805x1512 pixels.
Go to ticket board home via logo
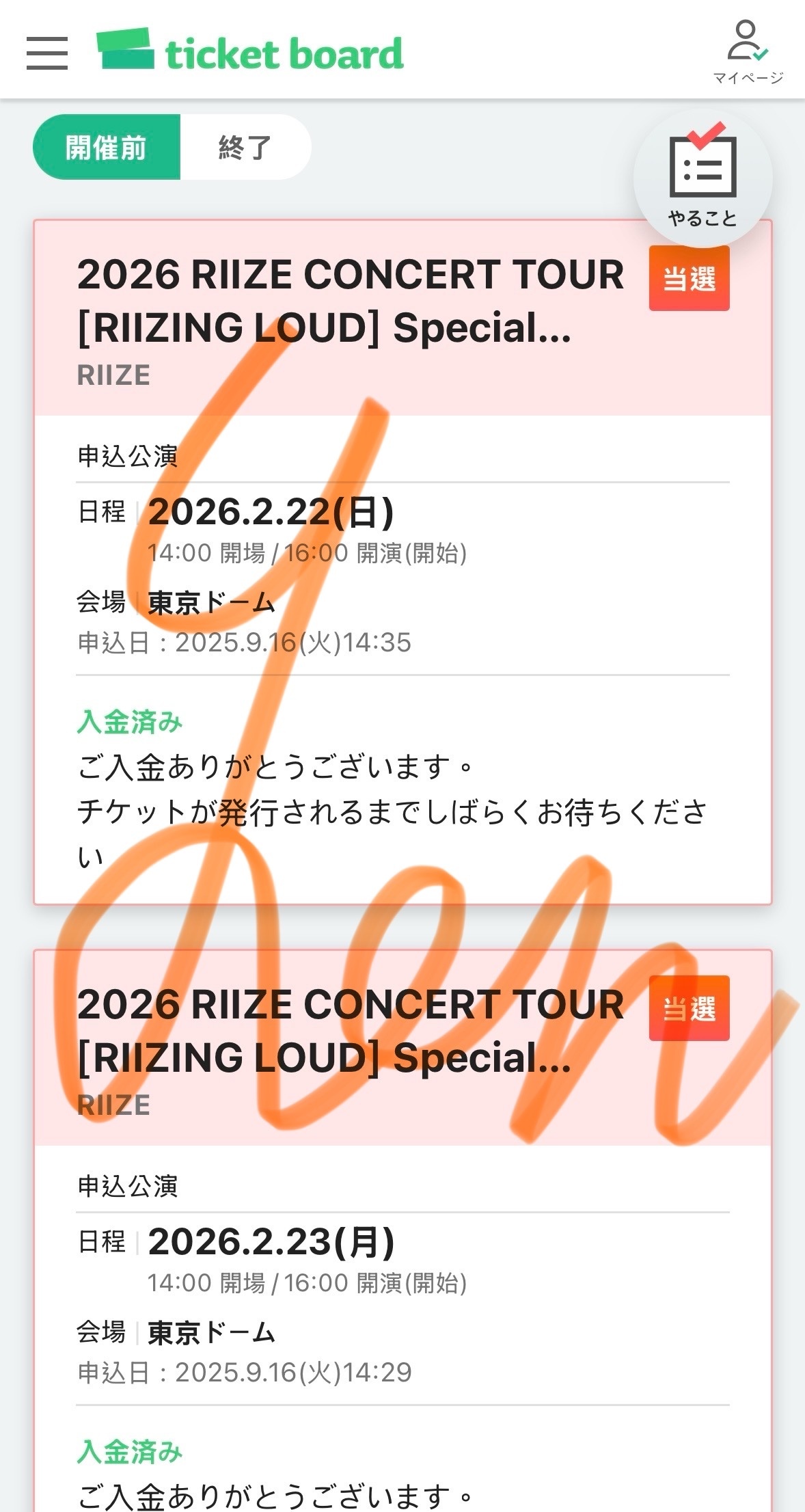tap(250, 51)
